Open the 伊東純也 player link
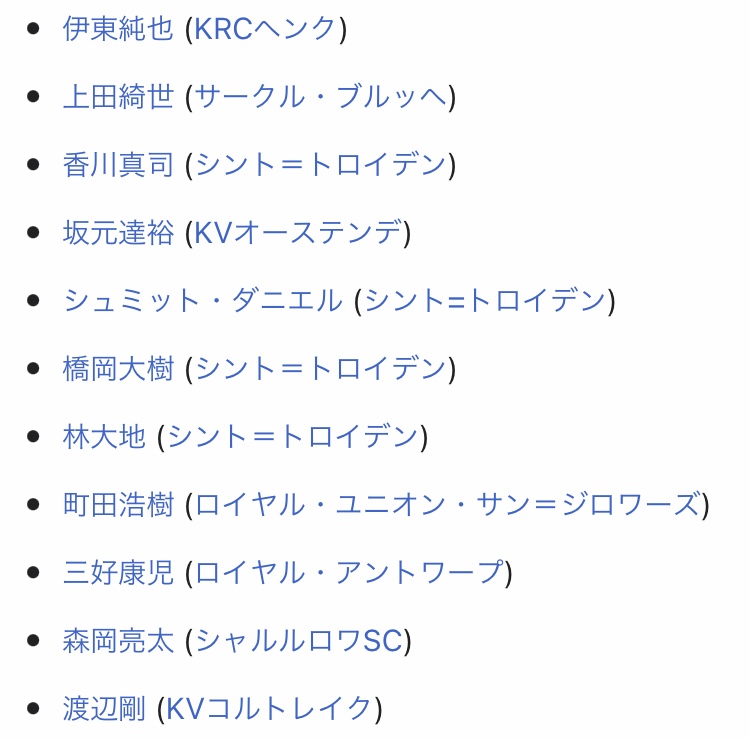Image resolution: width=750 pixels, height=738 pixels. coord(118,29)
